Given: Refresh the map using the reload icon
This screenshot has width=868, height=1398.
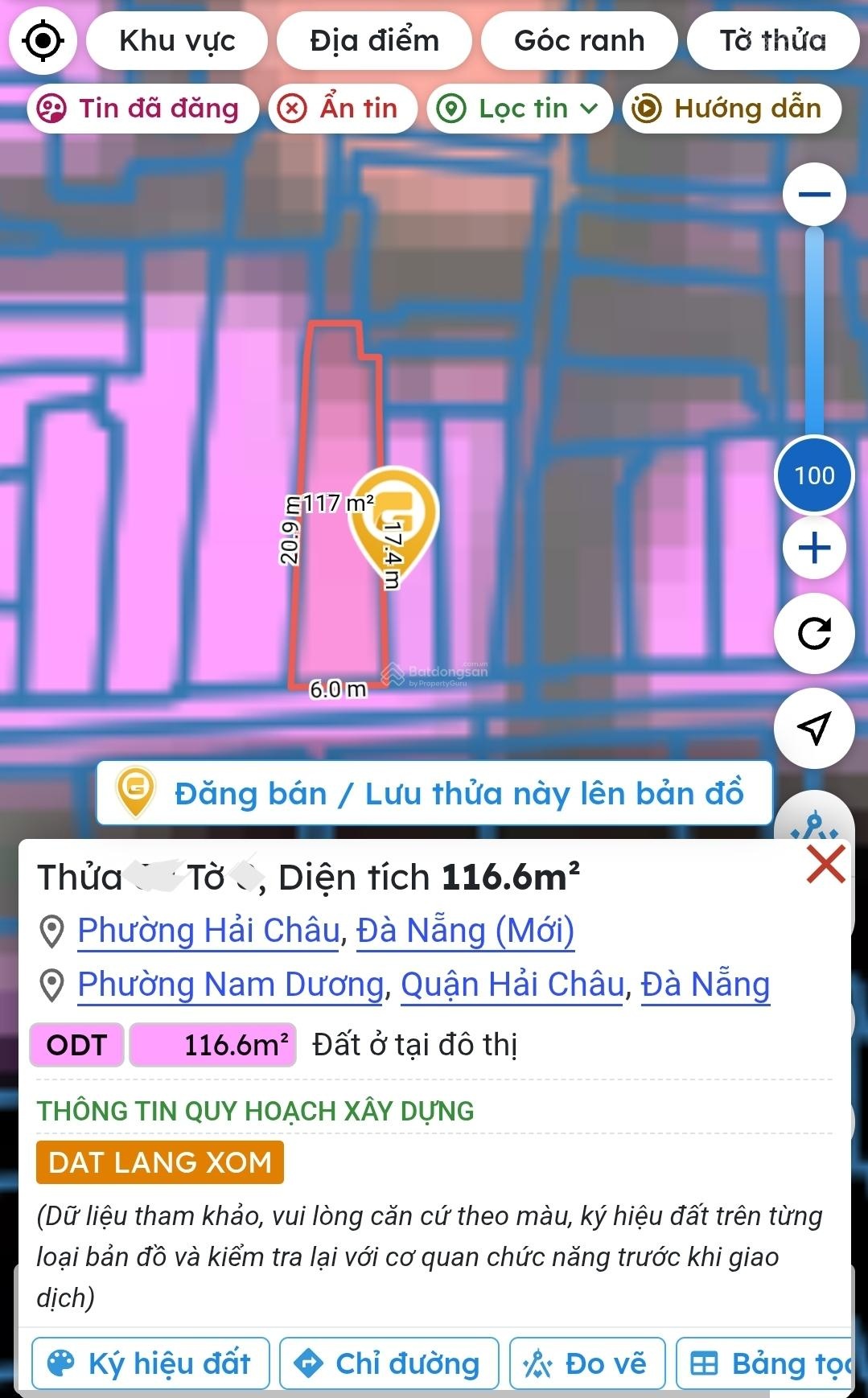Looking at the screenshot, I should tap(814, 633).
